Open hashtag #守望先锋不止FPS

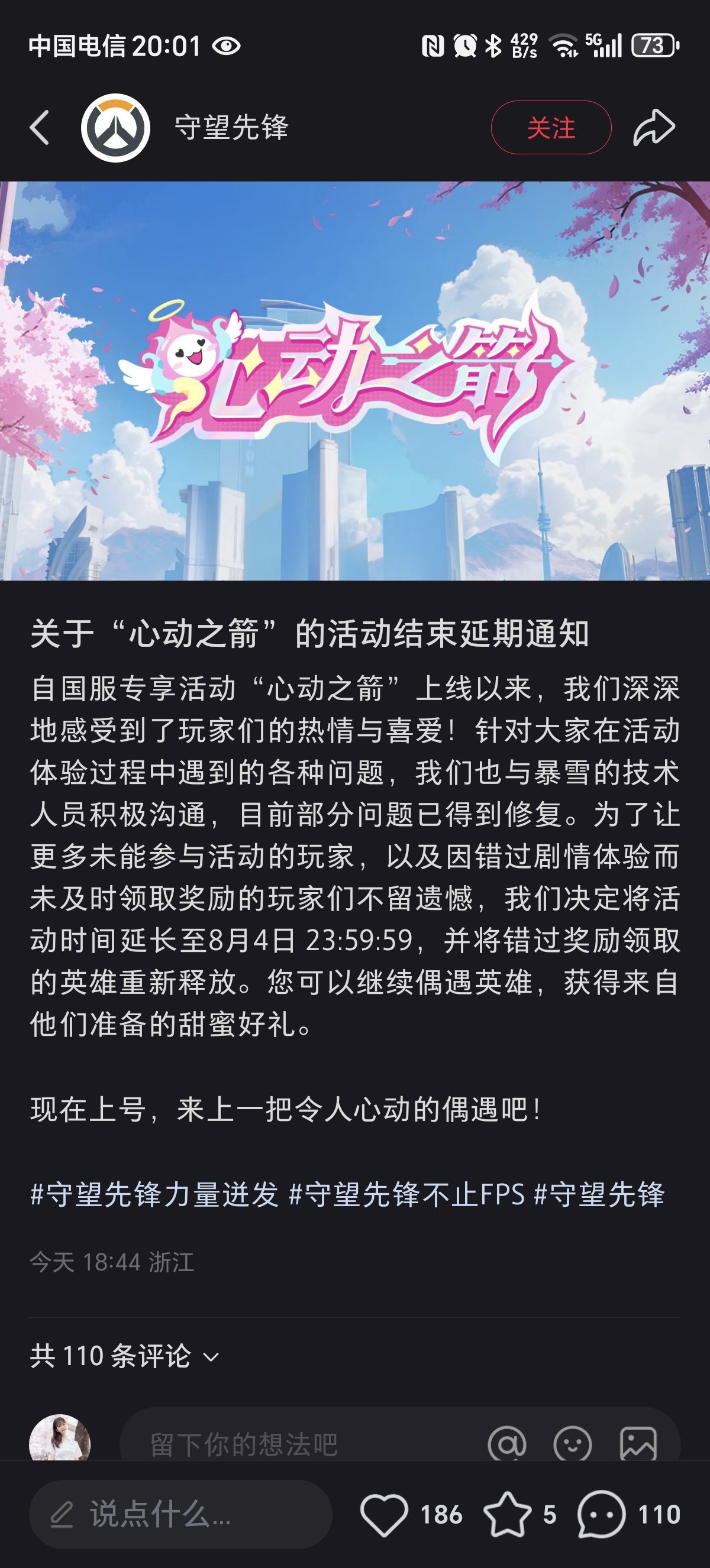click(x=406, y=1195)
